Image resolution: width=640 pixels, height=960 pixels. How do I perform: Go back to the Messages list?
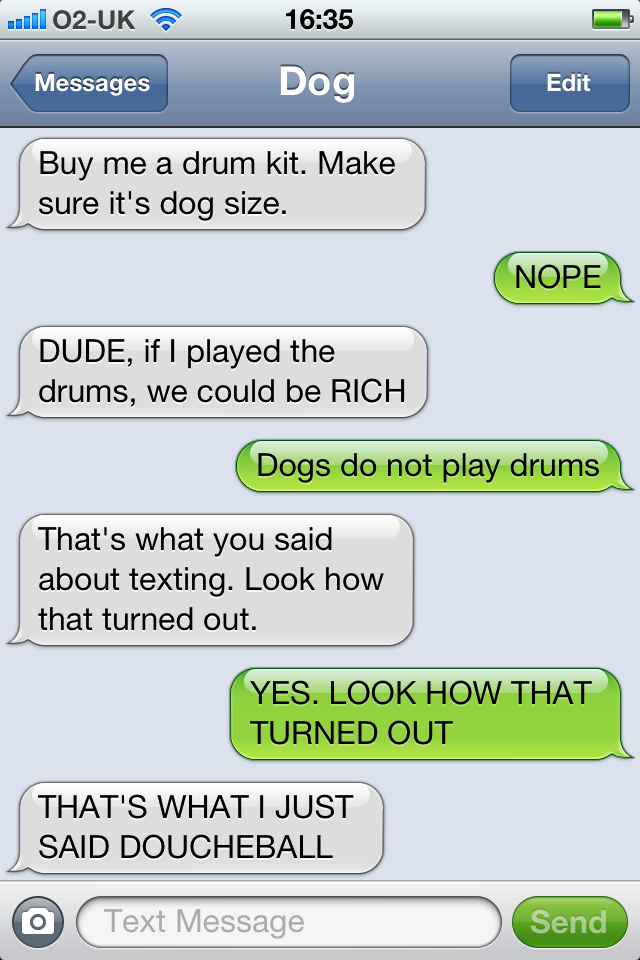(90, 83)
